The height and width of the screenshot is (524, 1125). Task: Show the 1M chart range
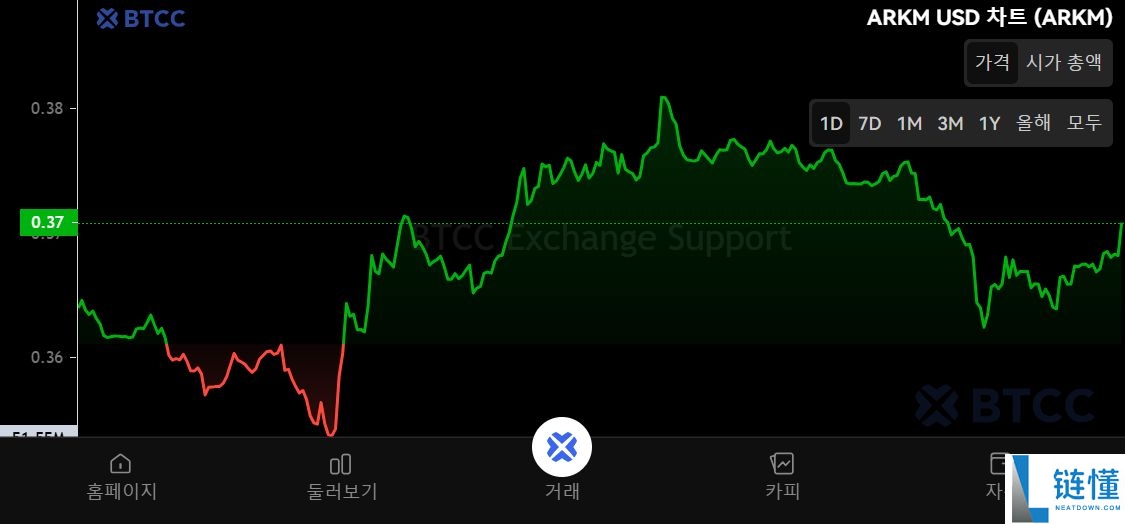909,123
